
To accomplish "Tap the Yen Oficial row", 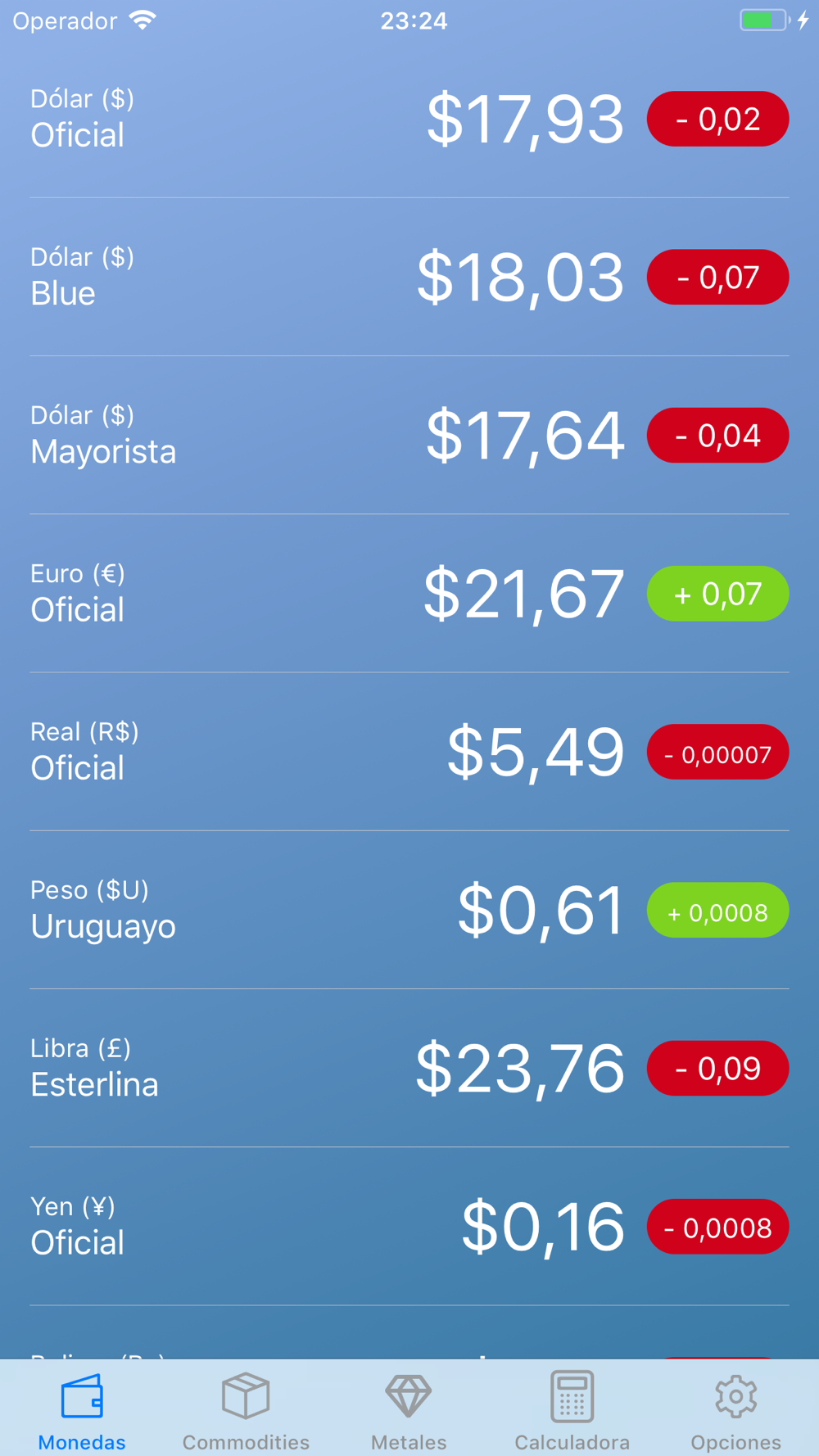I will coord(409,1226).
